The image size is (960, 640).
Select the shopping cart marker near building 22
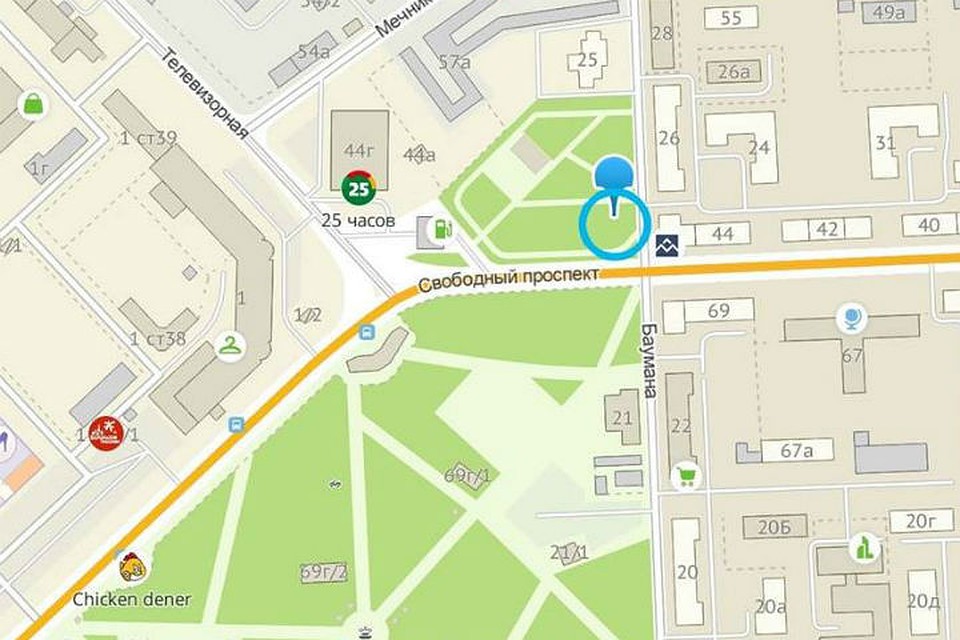(x=686, y=476)
